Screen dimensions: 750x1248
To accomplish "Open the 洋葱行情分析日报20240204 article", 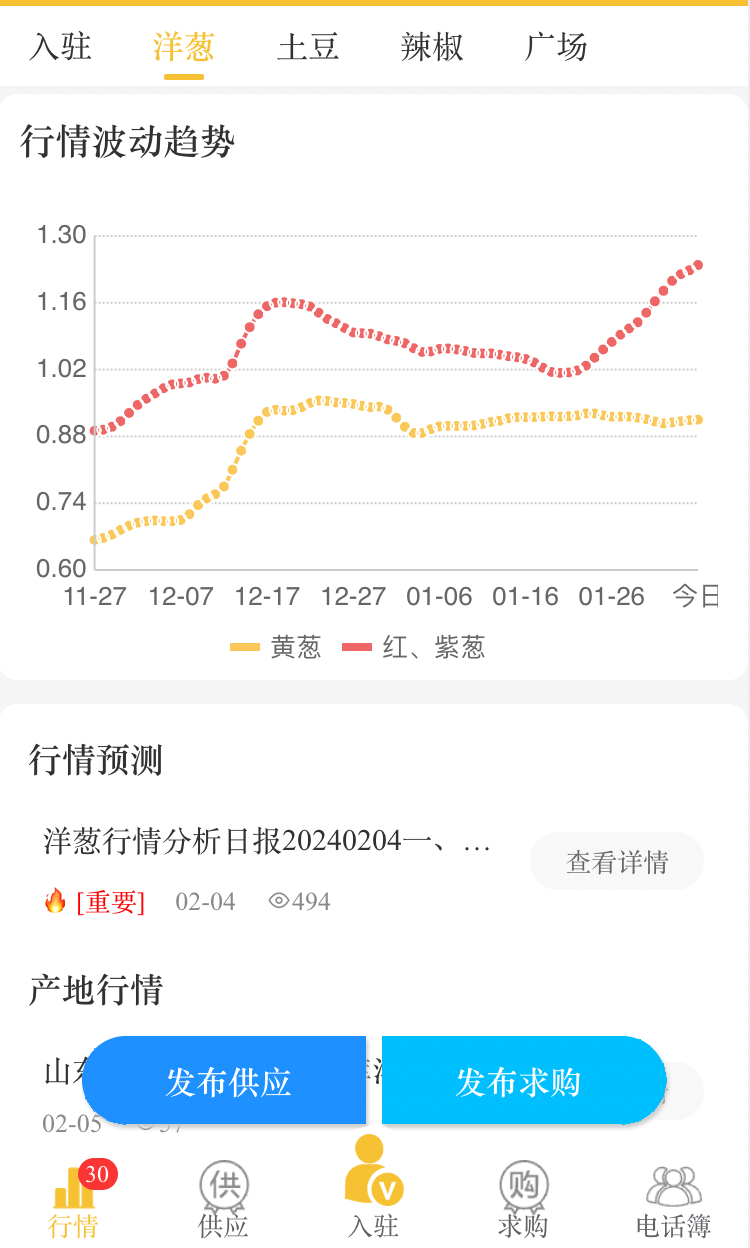I will (x=265, y=841).
